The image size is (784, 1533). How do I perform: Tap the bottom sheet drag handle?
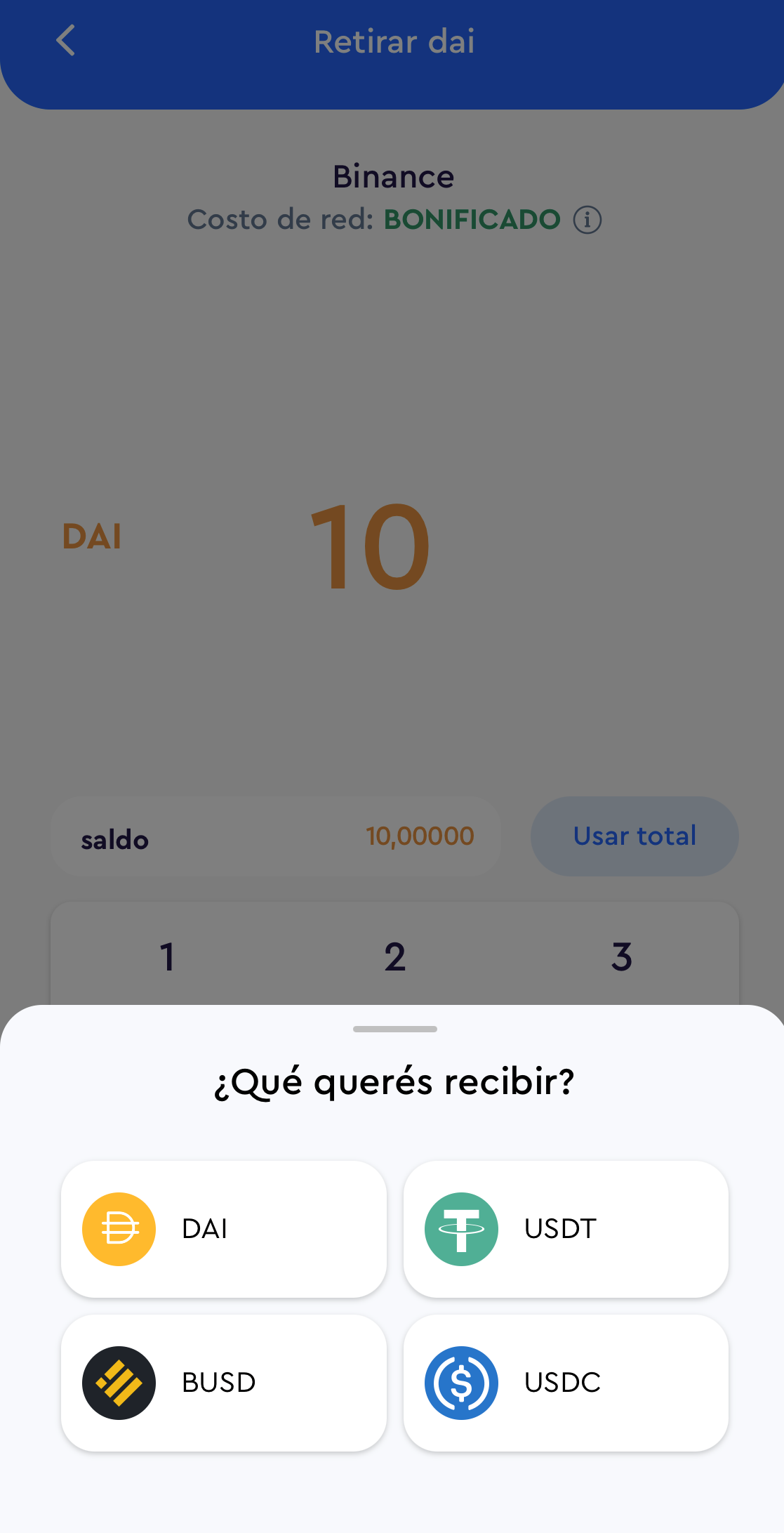click(x=394, y=1029)
